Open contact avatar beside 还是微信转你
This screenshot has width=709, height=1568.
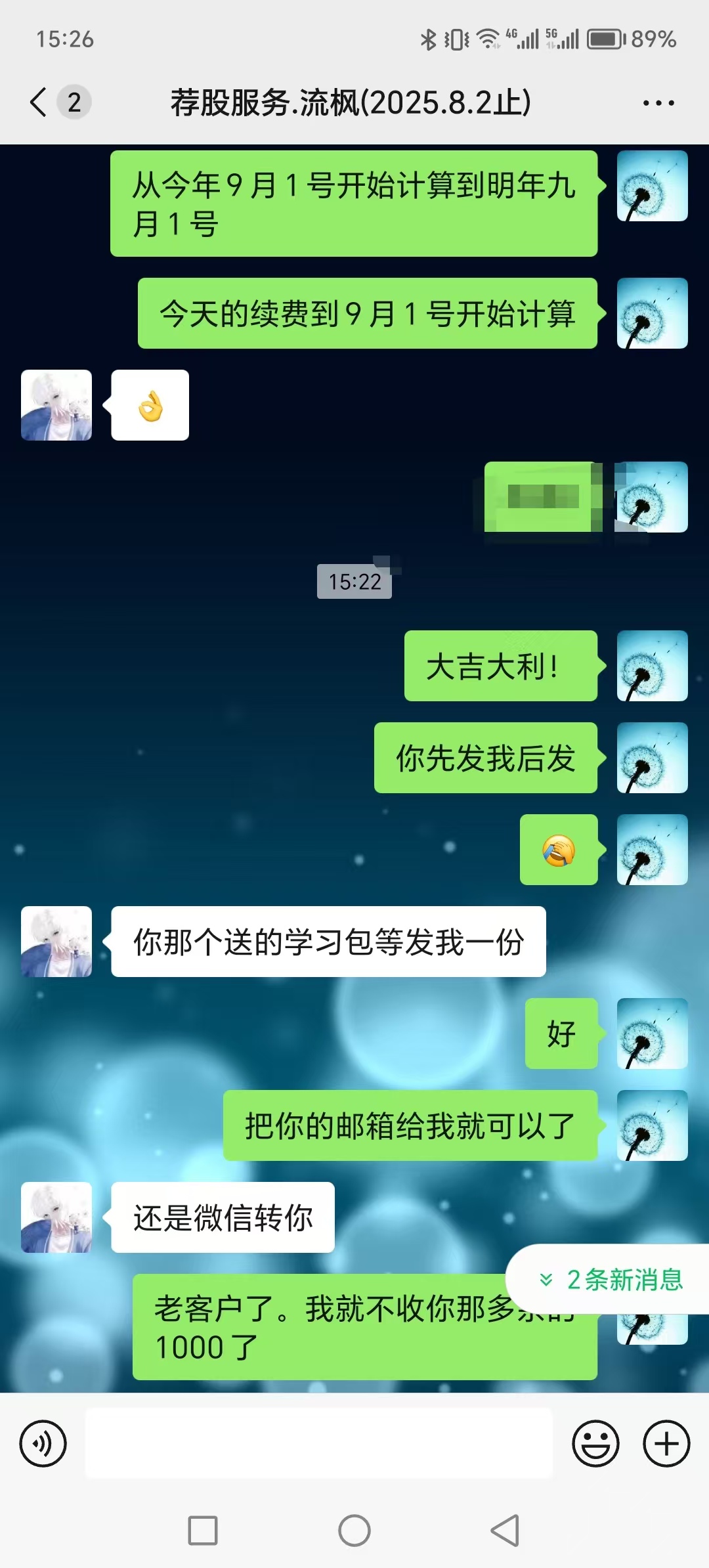(x=56, y=1217)
